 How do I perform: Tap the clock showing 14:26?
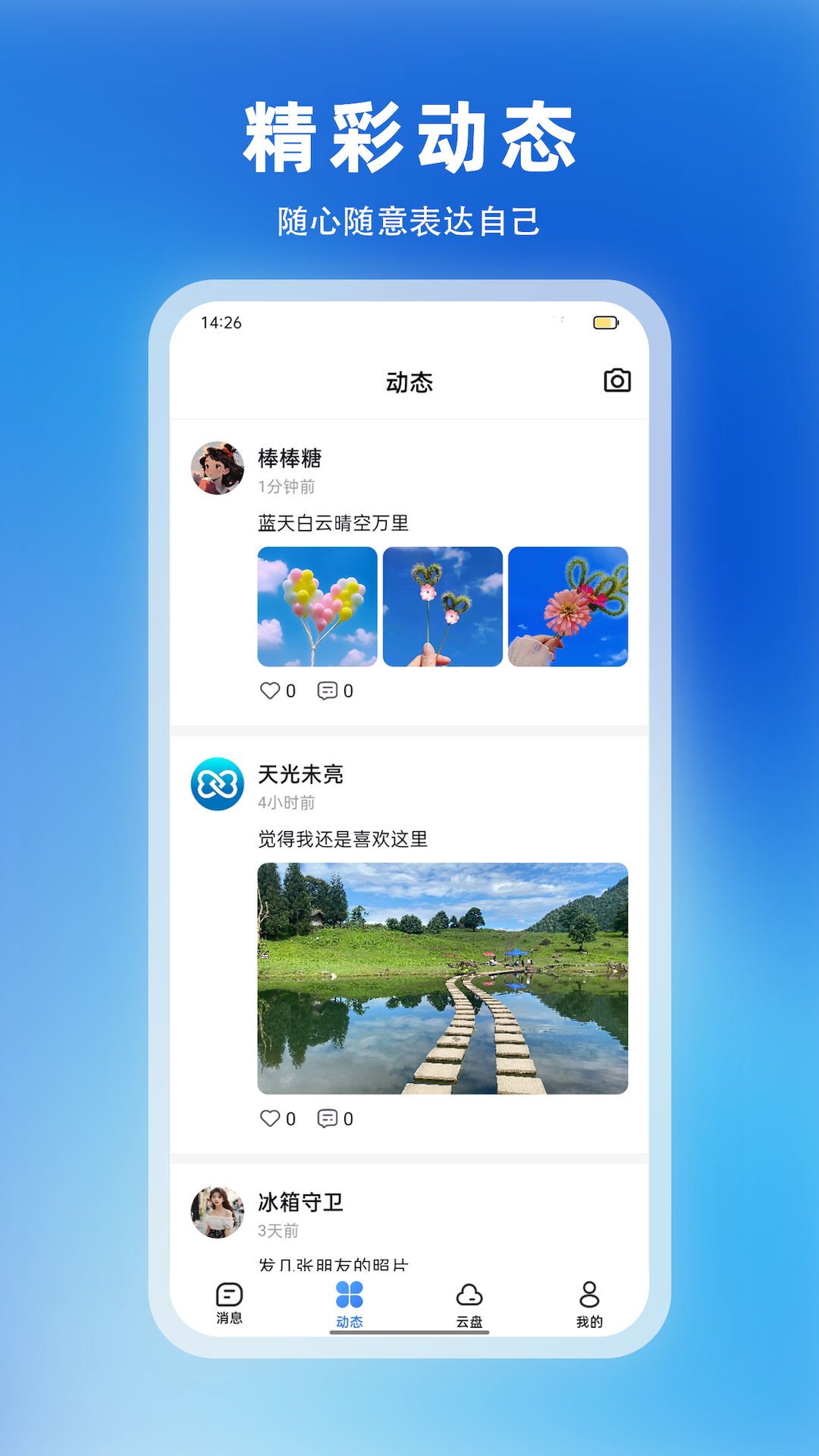click(x=221, y=323)
